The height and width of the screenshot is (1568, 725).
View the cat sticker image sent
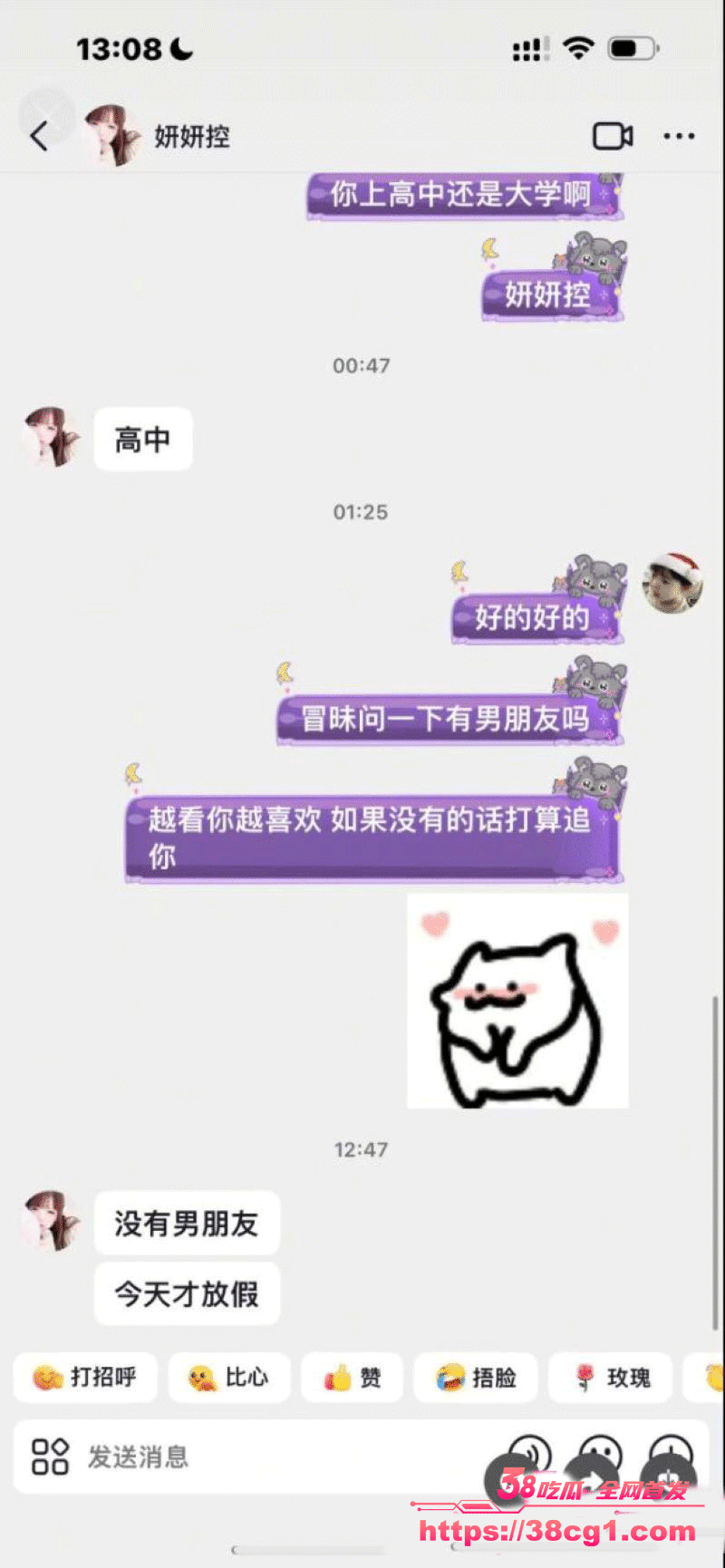point(517,1001)
